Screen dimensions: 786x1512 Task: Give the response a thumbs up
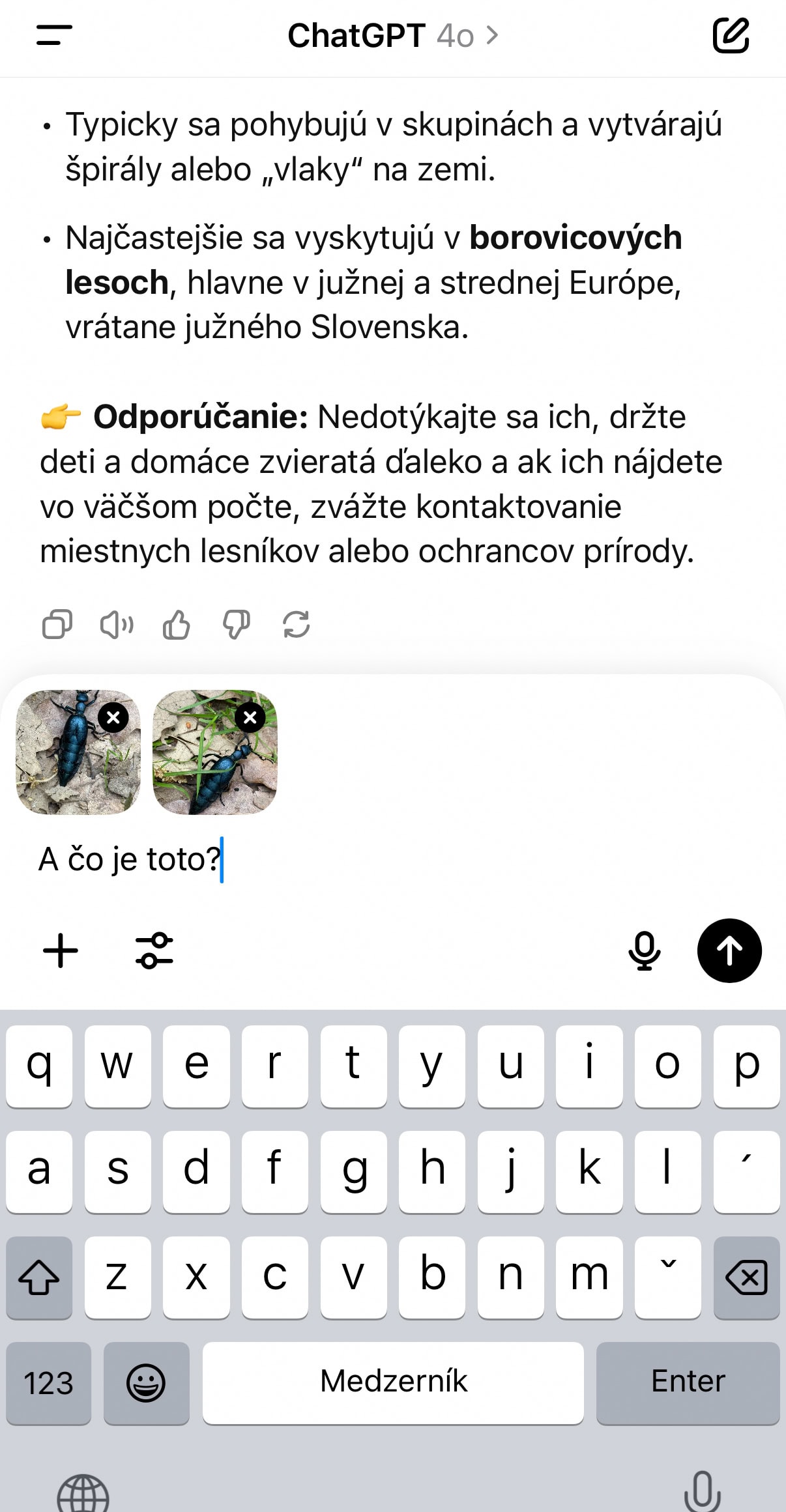pyautogui.click(x=176, y=625)
